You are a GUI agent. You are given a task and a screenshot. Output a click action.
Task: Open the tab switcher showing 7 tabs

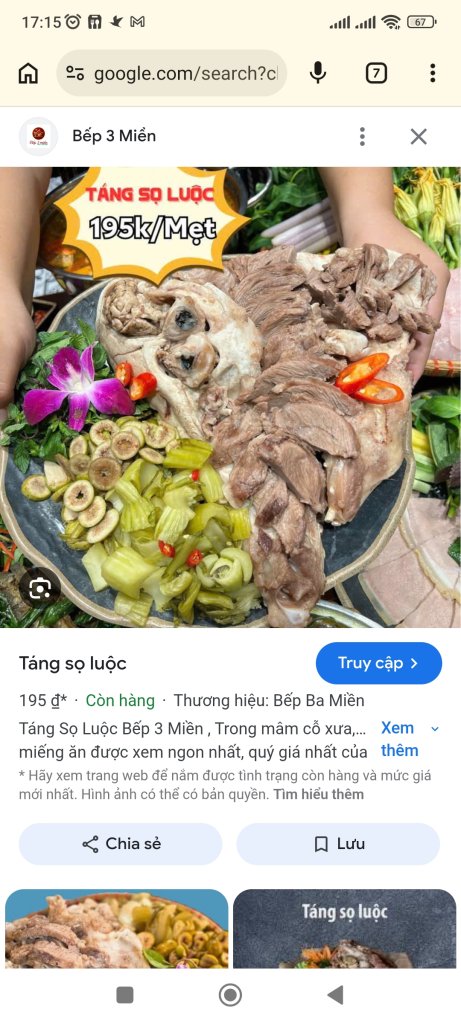tap(375, 73)
